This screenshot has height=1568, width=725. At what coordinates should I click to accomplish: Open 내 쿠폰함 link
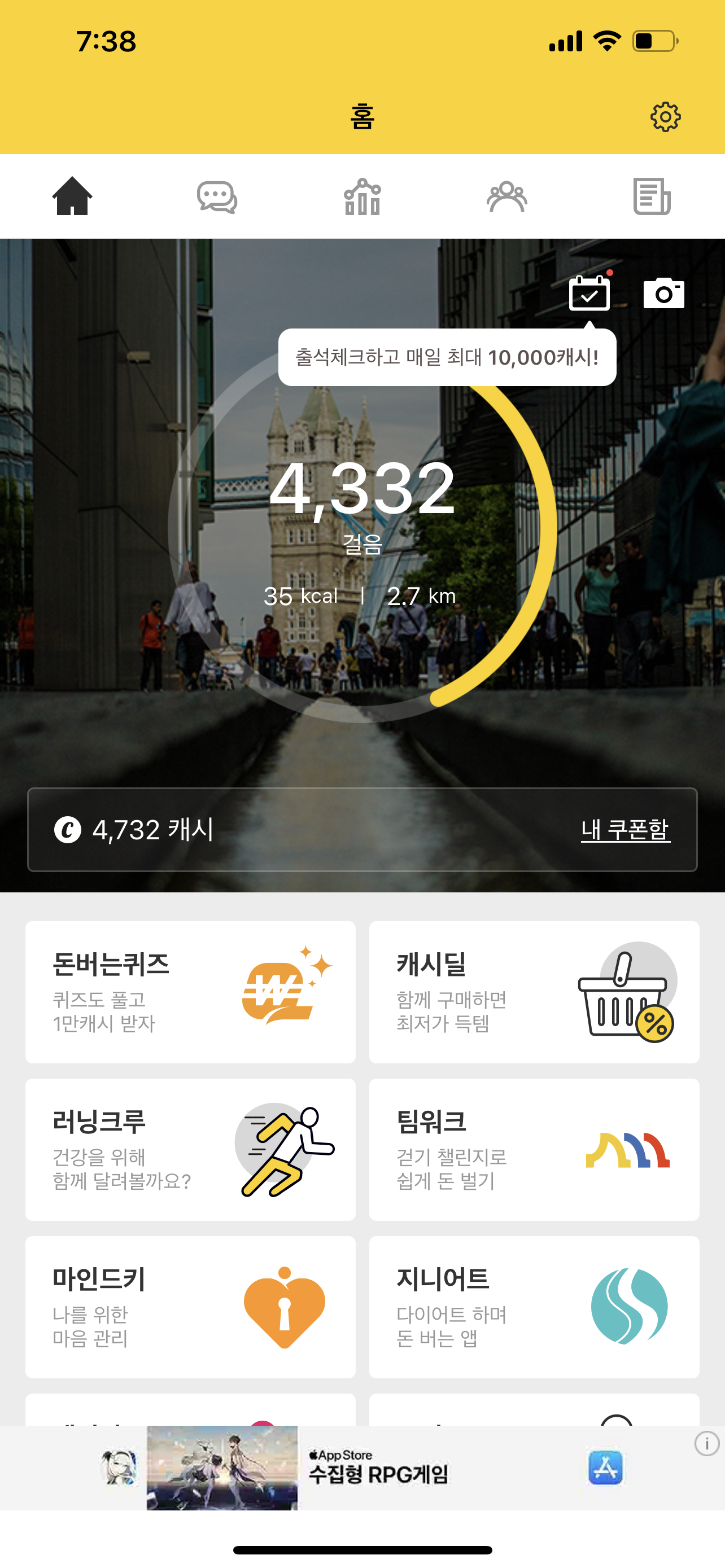click(625, 830)
